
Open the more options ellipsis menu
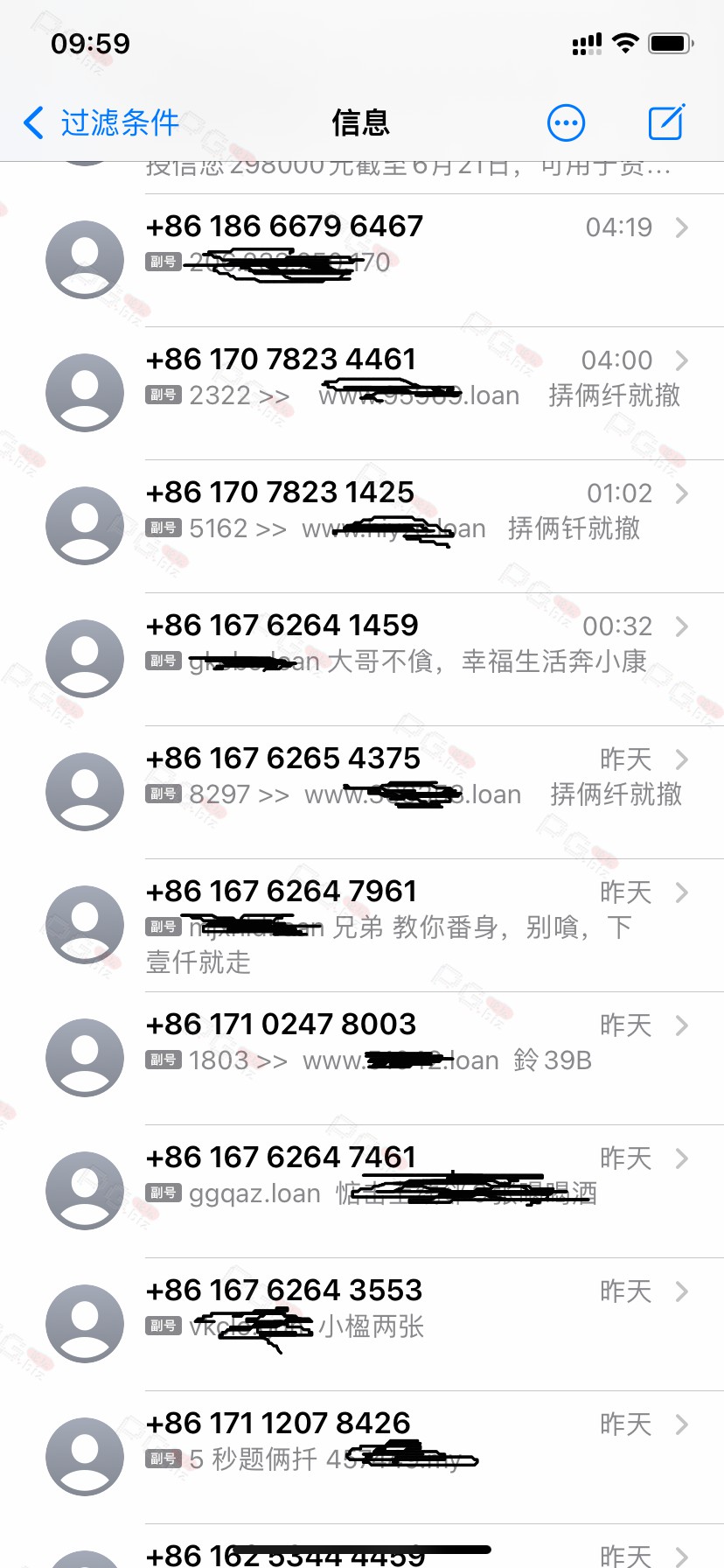(x=566, y=122)
